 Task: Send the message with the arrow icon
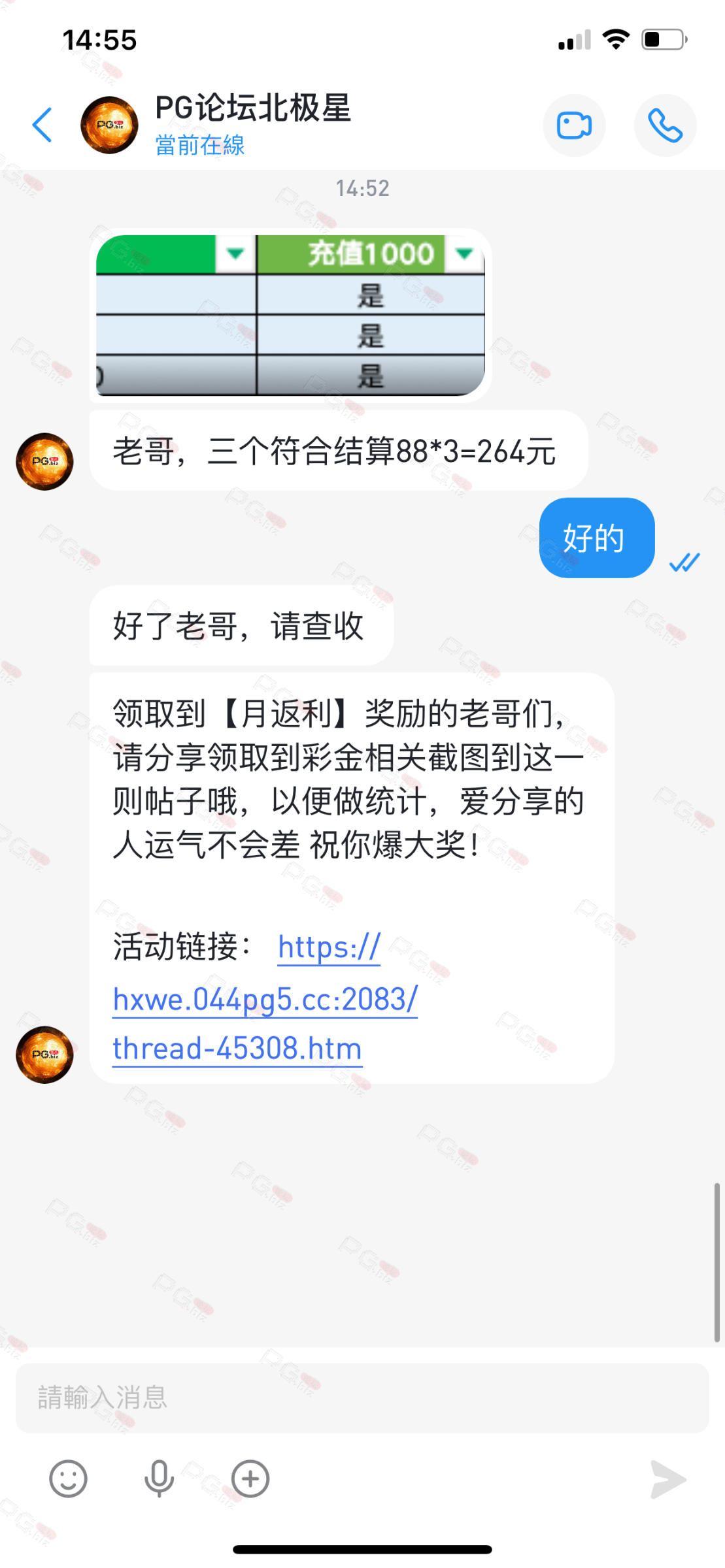668,1479
